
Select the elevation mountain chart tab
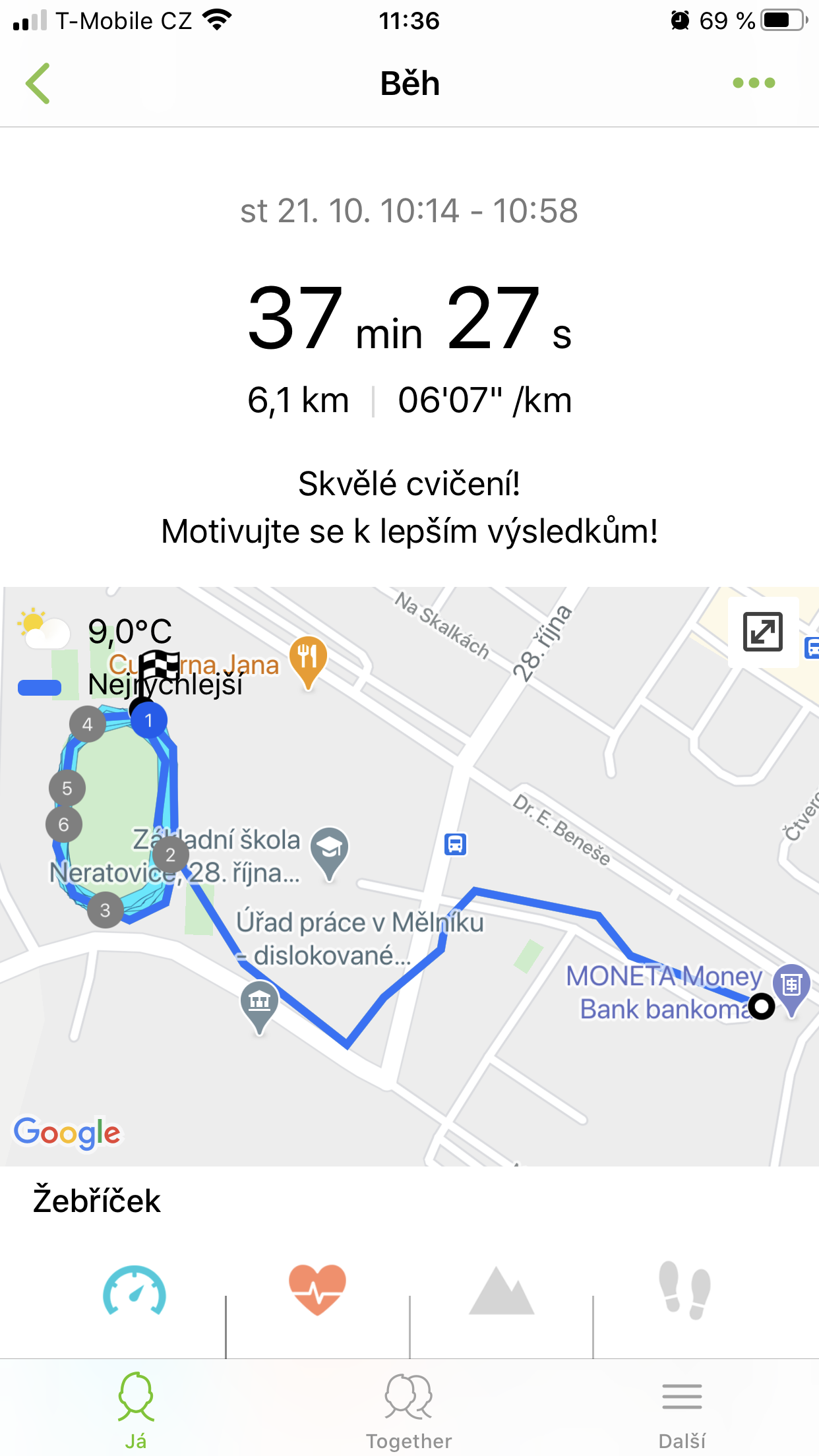pyautogui.click(x=501, y=1291)
